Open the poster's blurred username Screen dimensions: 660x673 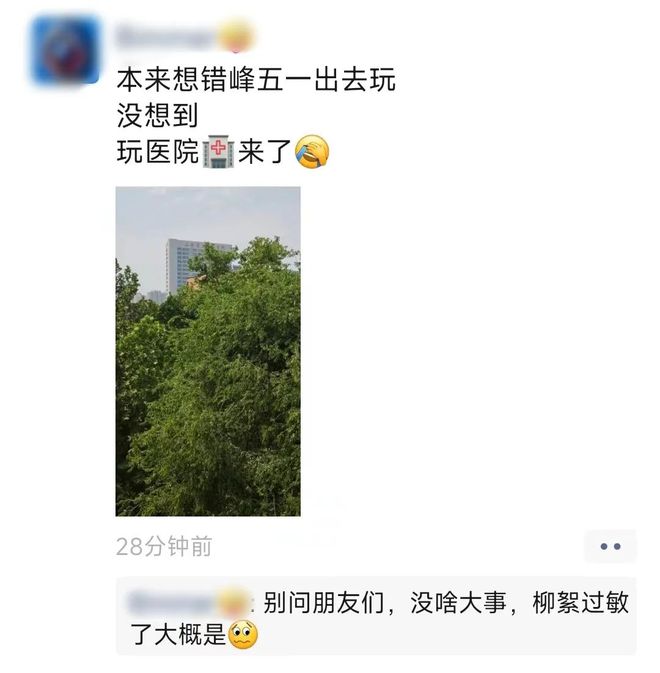[180, 38]
